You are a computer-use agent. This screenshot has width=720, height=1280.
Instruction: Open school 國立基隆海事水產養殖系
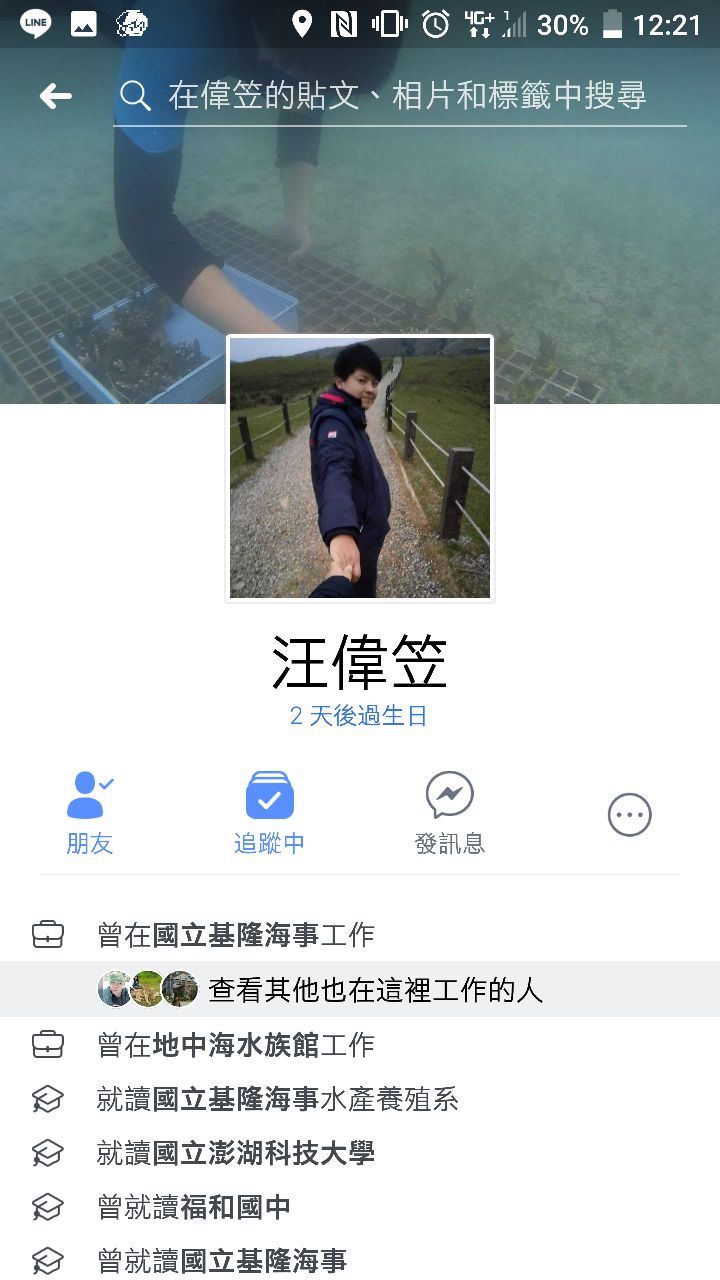[278, 1100]
